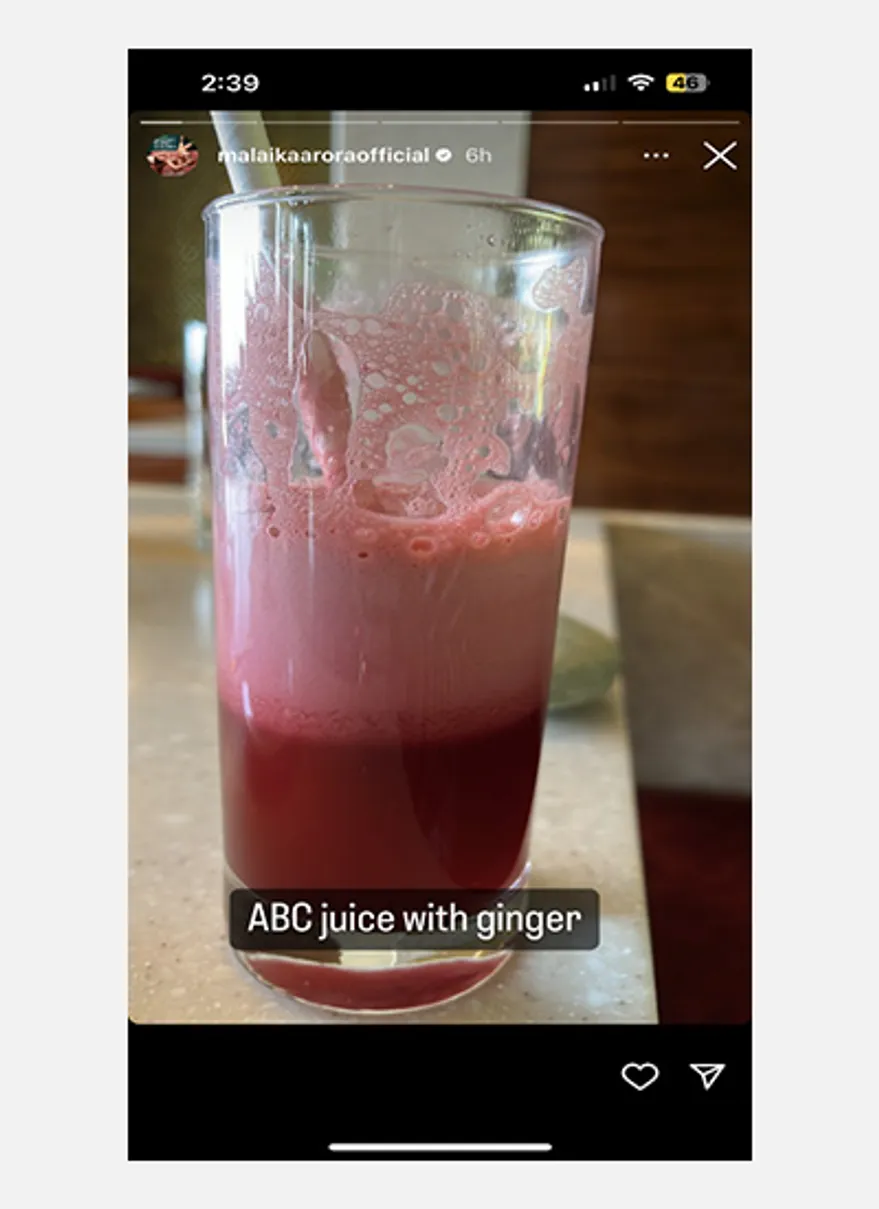
Task: Open the three-dot story options menu
Action: click(656, 156)
